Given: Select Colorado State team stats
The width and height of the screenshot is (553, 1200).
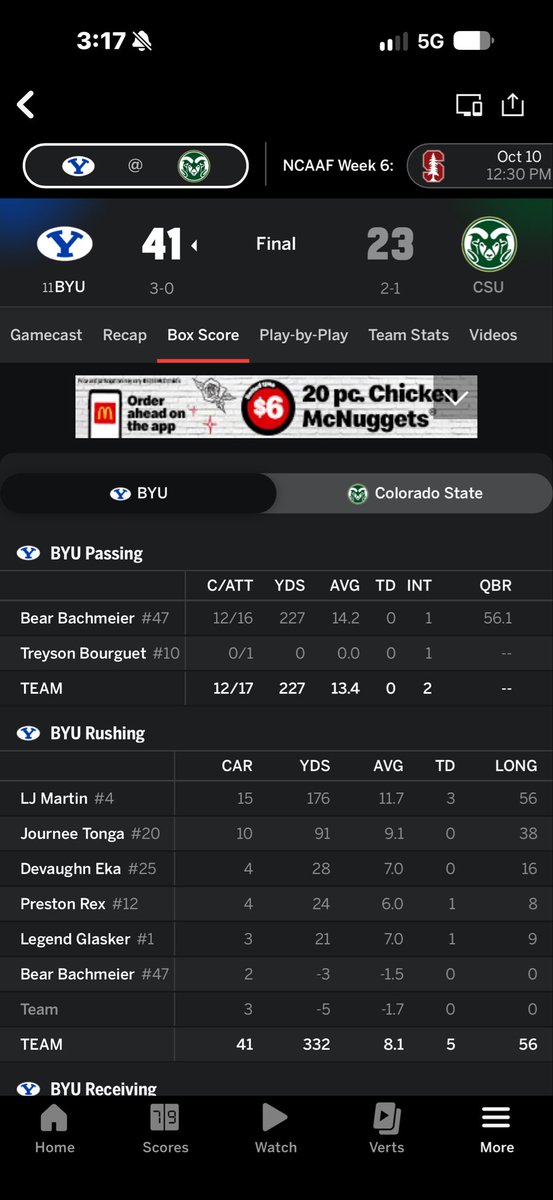Looking at the screenshot, I should point(414,494).
